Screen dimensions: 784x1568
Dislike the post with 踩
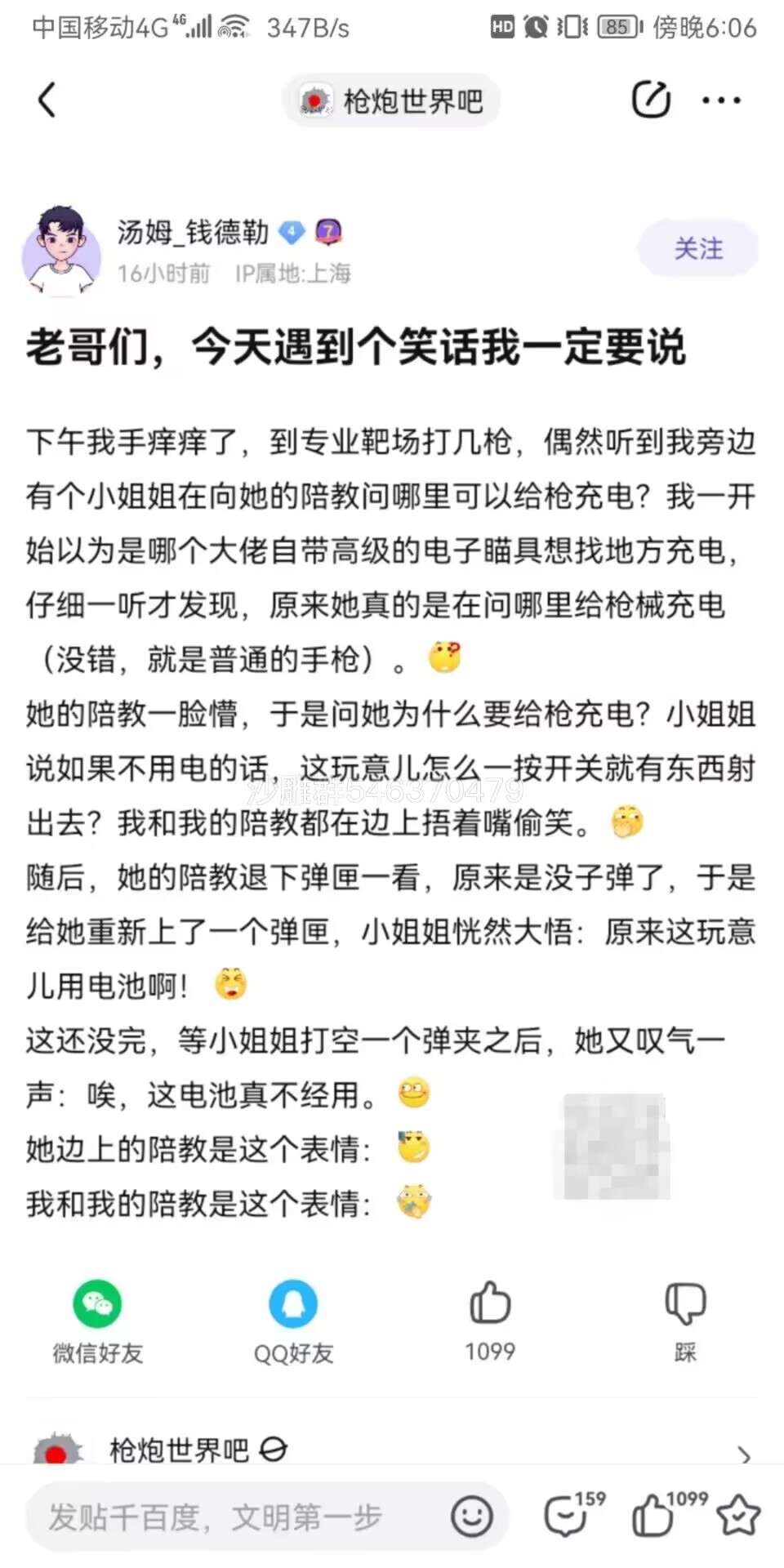[685, 1319]
